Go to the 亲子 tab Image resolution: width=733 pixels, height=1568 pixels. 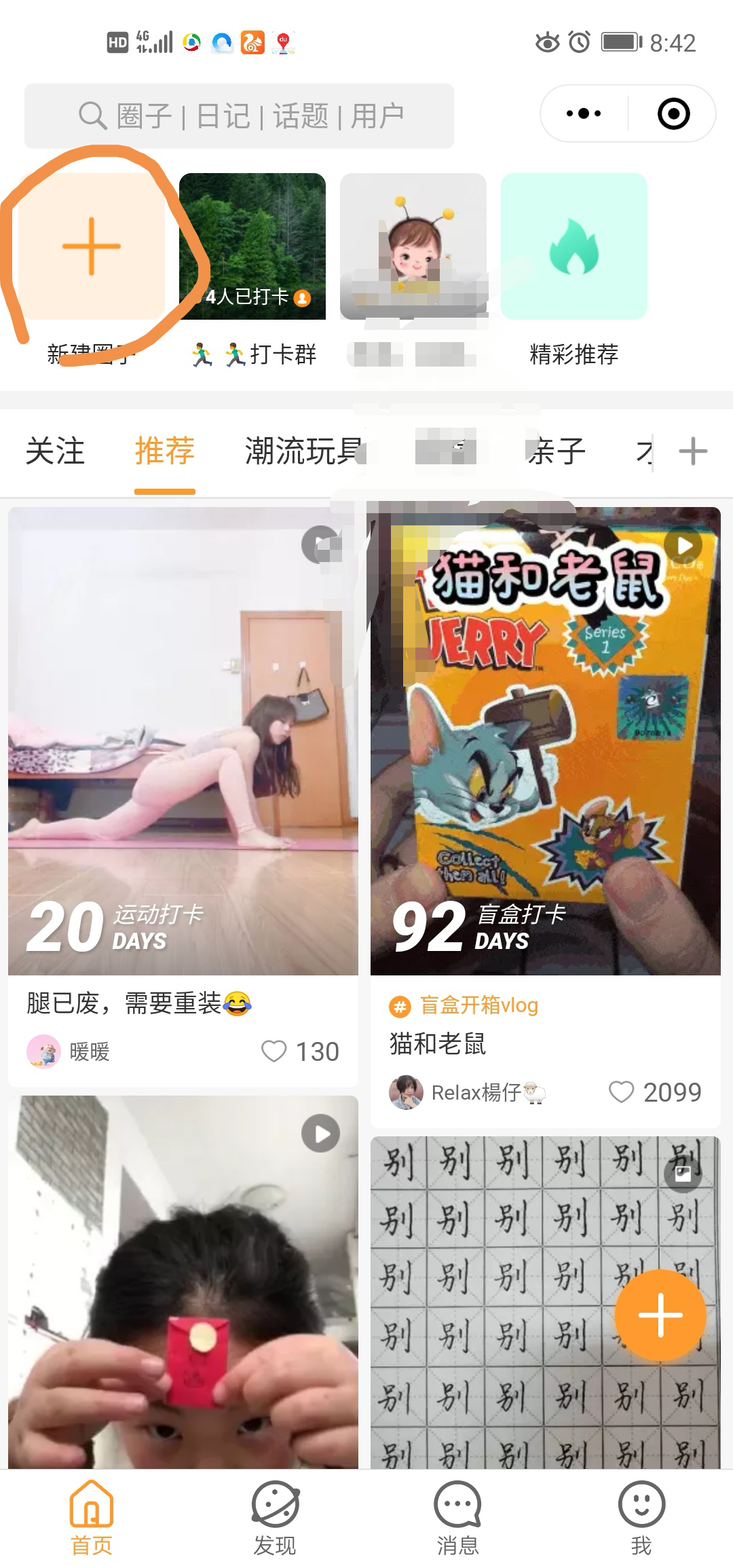click(x=557, y=451)
